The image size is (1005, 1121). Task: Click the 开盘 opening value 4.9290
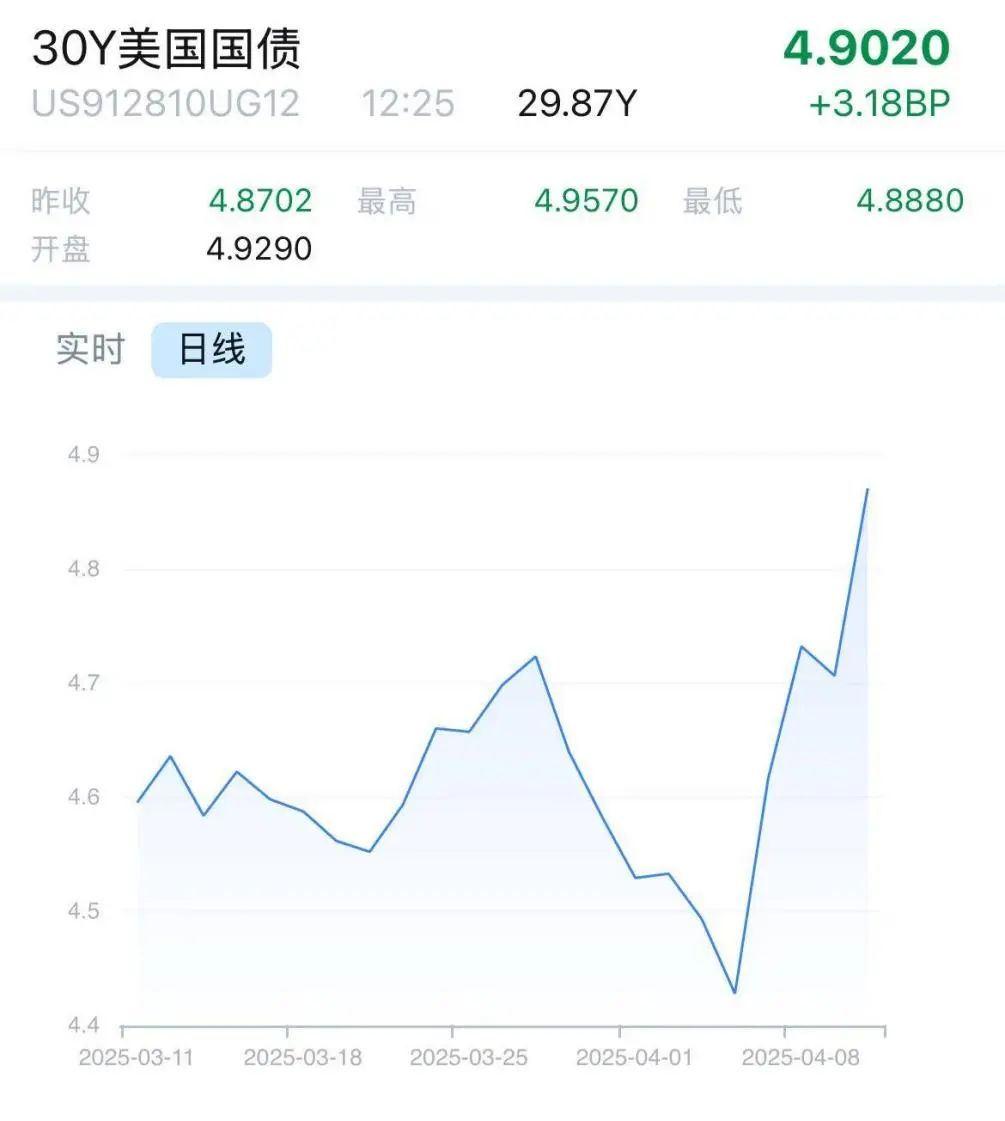click(x=258, y=245)
